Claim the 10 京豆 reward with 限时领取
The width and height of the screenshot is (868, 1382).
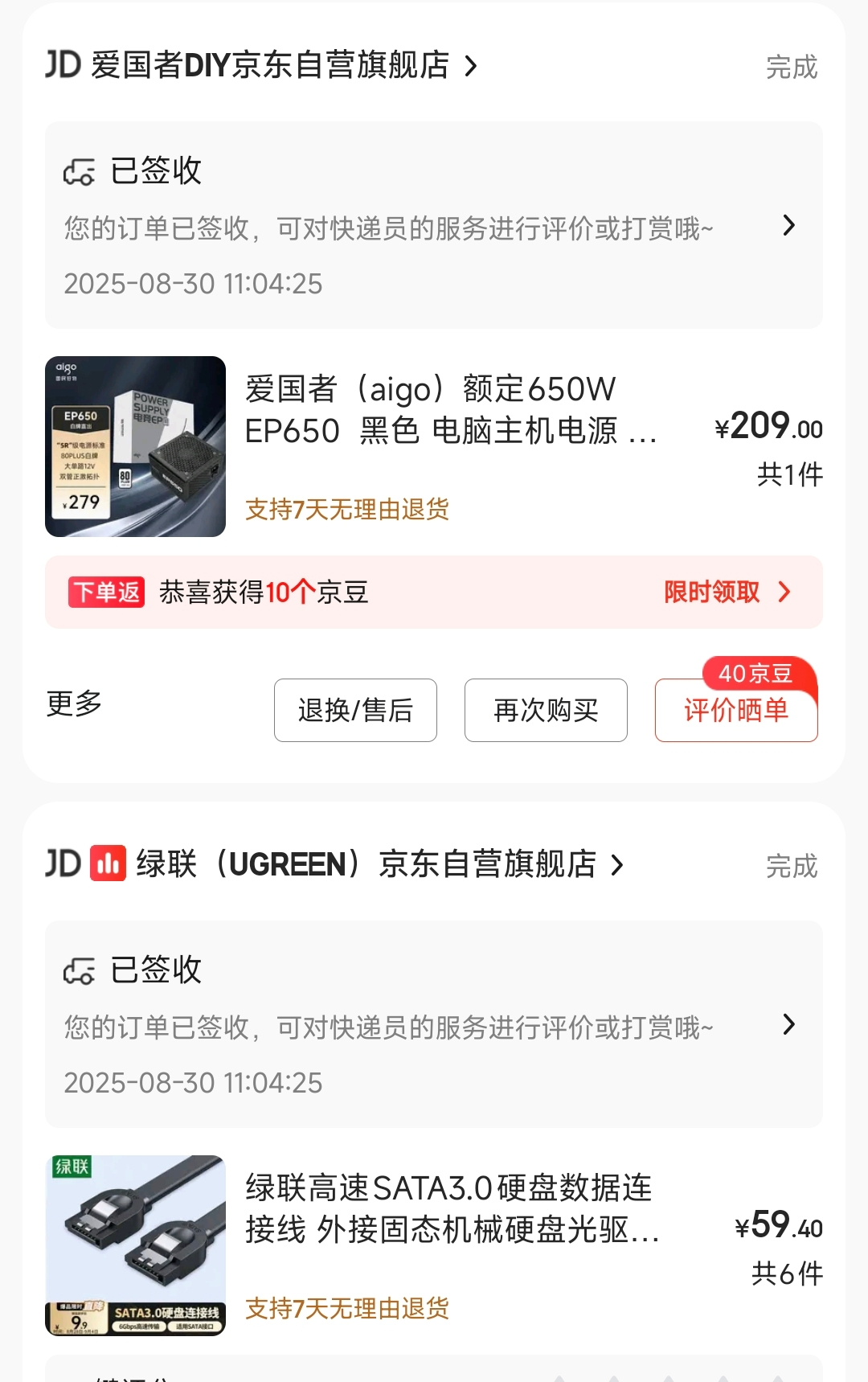click(x=727, y=593)
